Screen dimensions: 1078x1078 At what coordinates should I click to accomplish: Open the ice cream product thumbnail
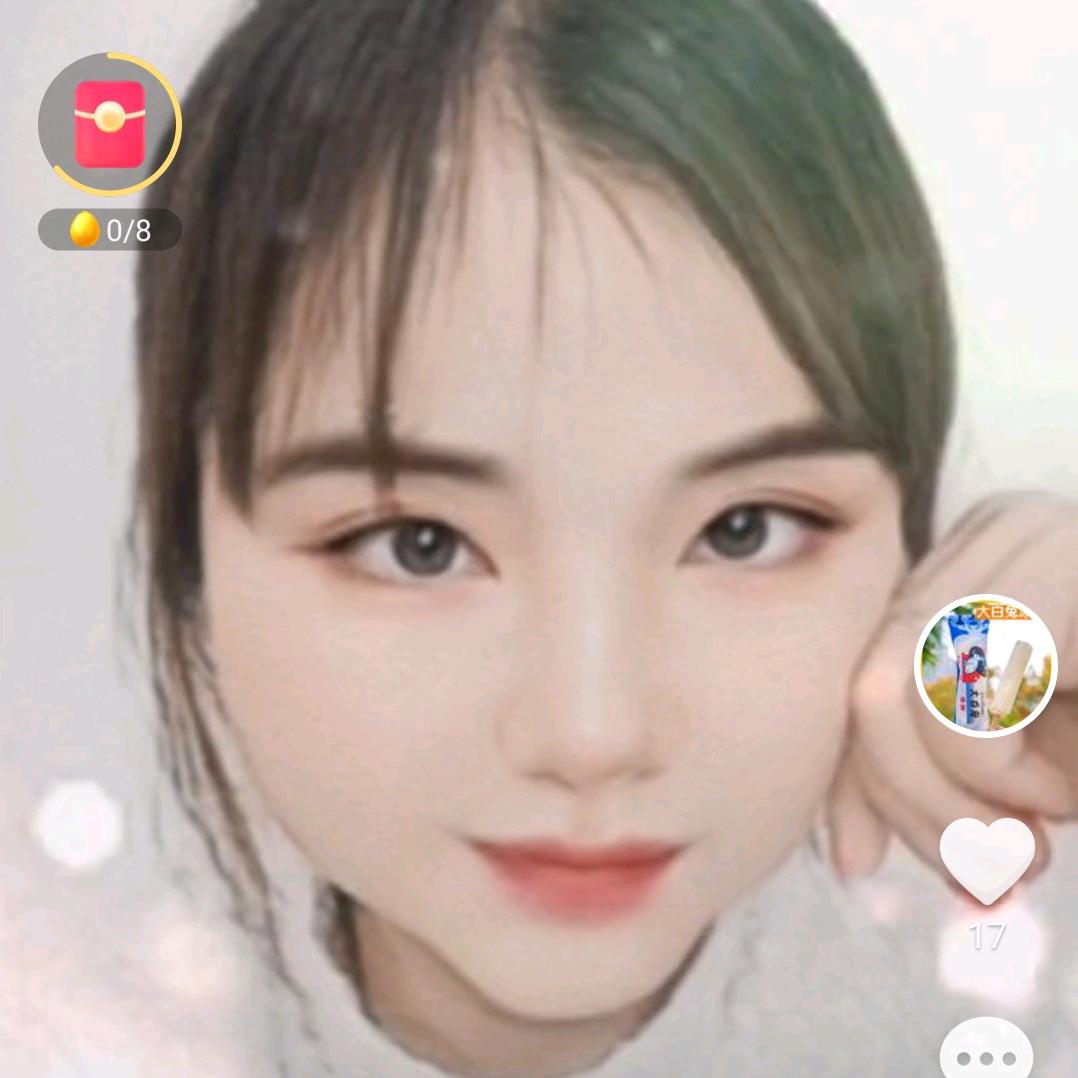click(x=986, y=665)
